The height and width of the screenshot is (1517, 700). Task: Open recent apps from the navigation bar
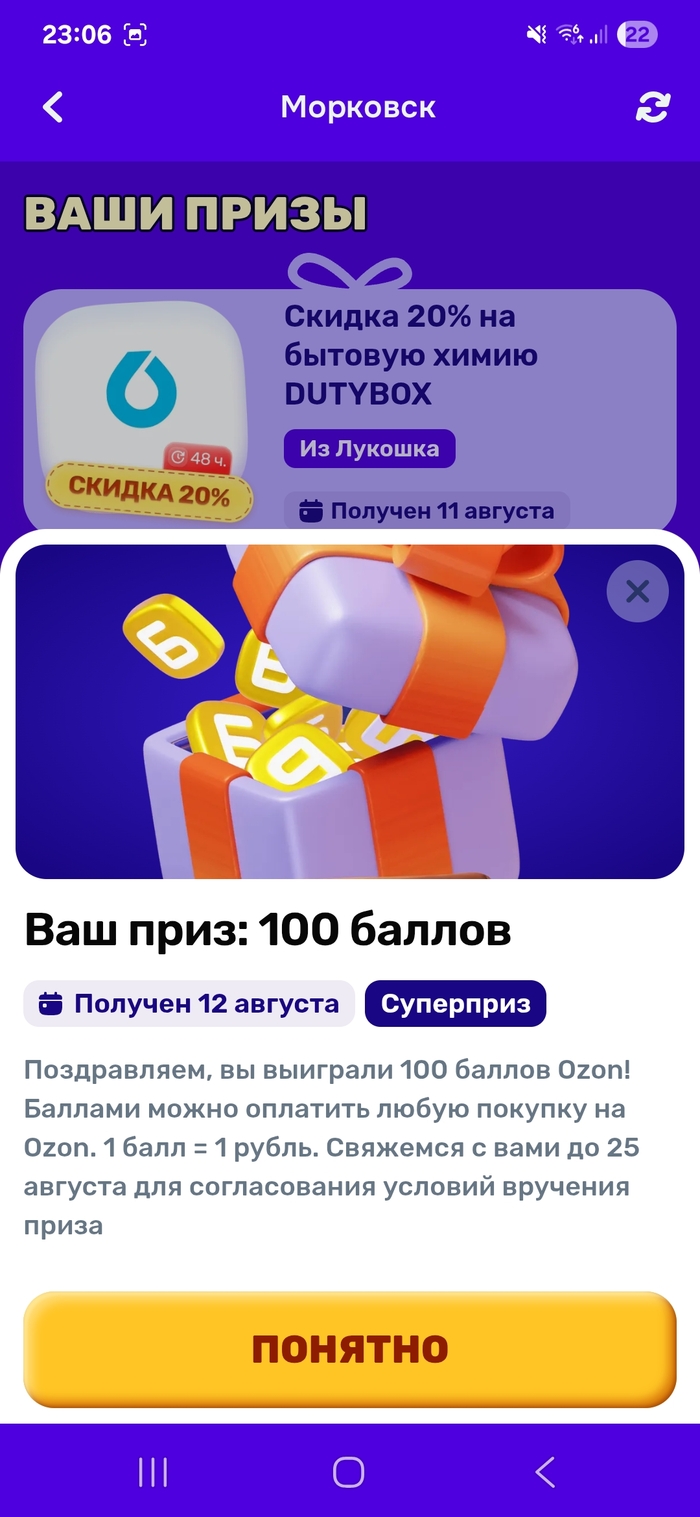click(x=153, y=1471)
